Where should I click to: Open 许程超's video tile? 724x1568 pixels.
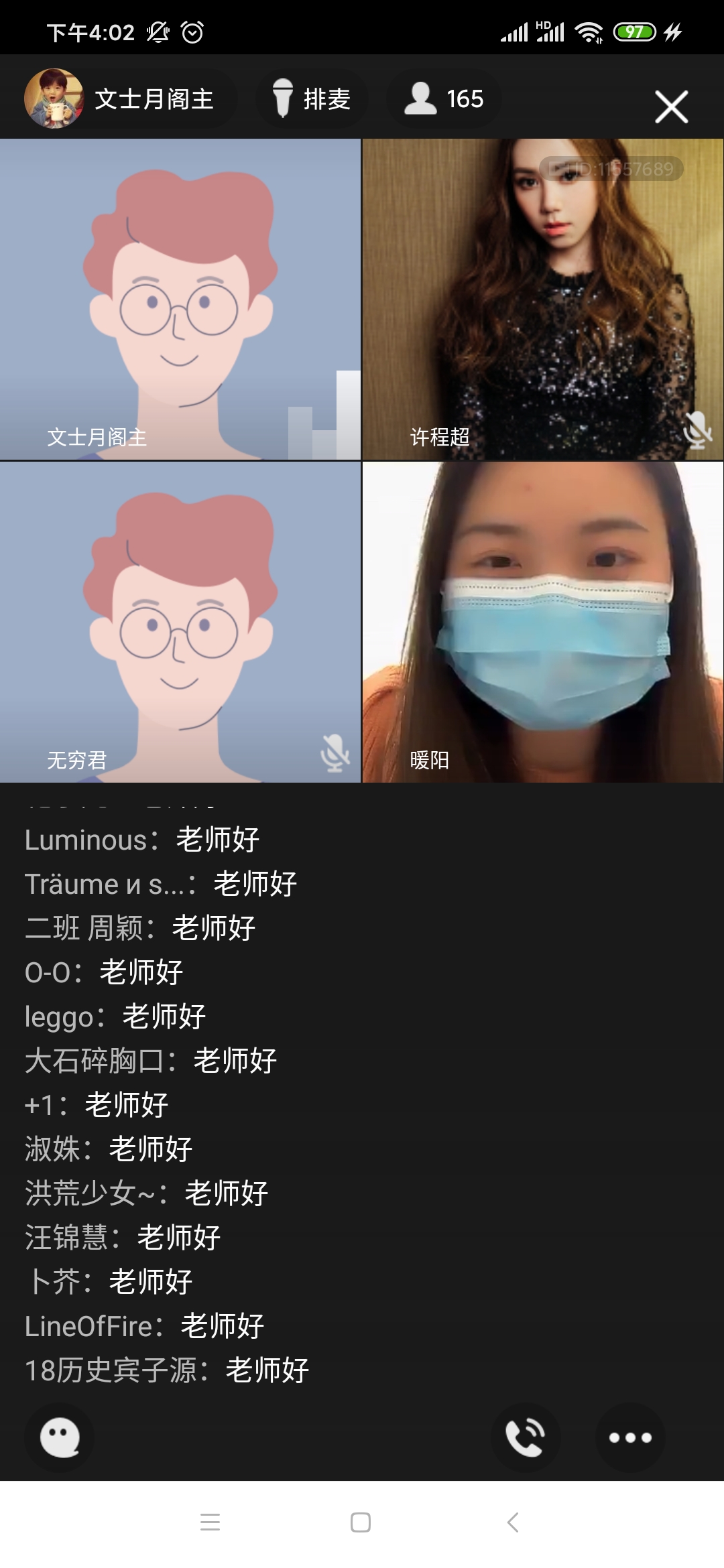pos(543,299)
